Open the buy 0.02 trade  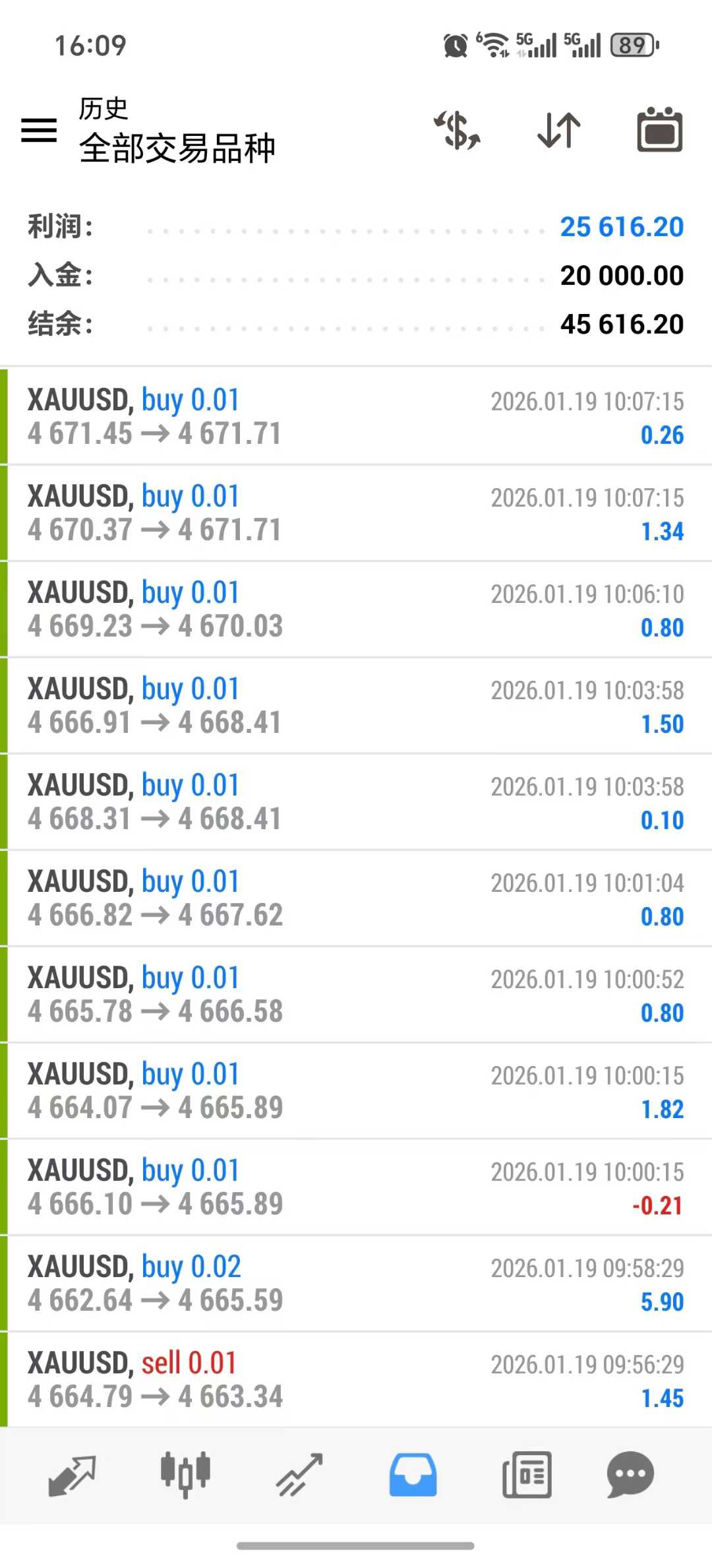coord(356,1284)
